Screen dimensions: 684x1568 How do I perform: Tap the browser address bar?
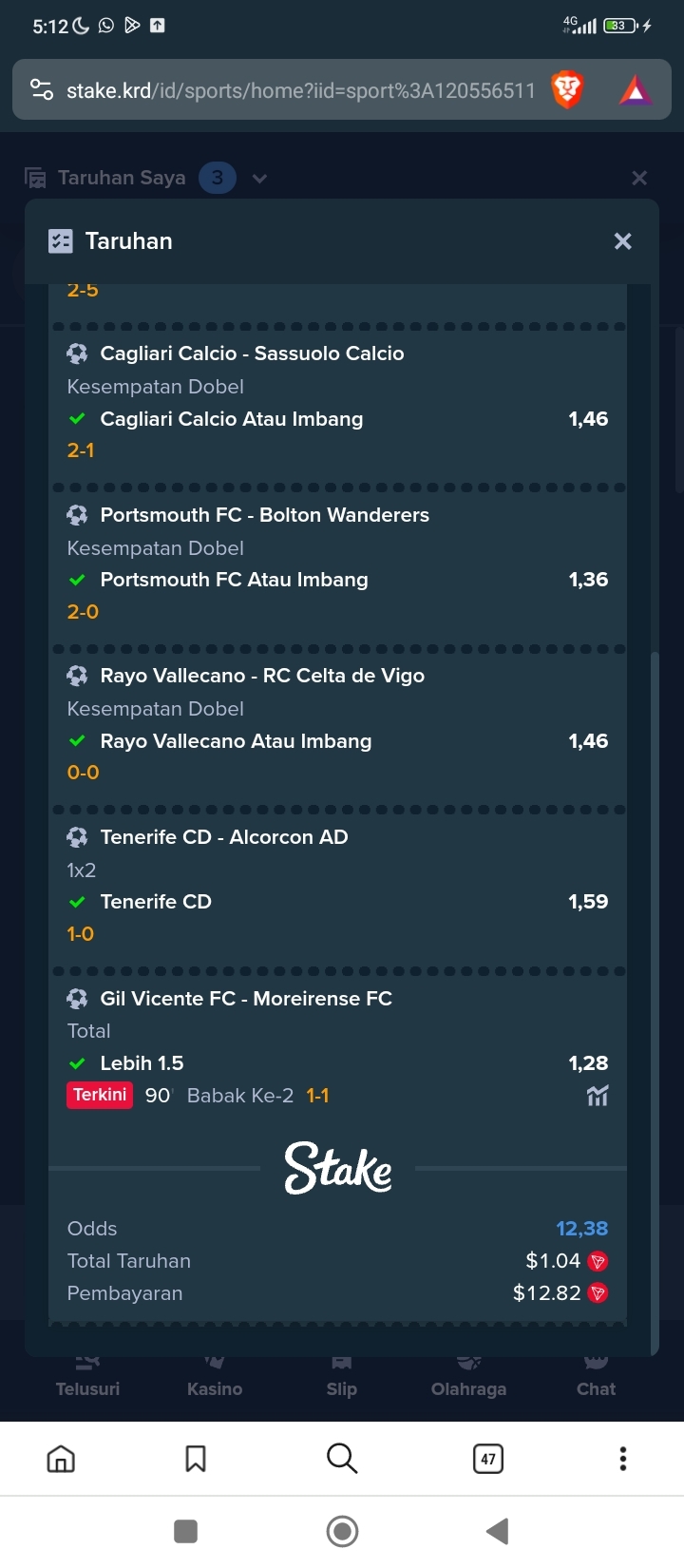[300, 90]
